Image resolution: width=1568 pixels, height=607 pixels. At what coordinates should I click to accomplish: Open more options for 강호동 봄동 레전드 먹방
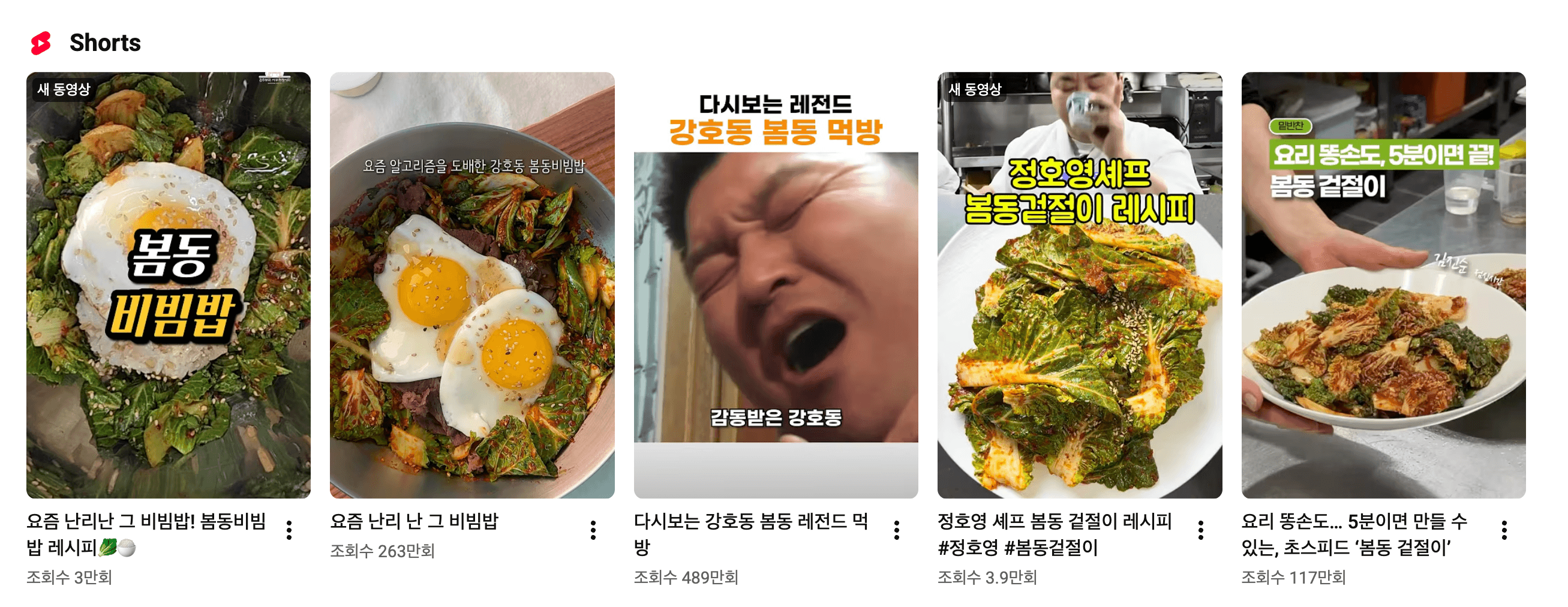pos(897,530)
